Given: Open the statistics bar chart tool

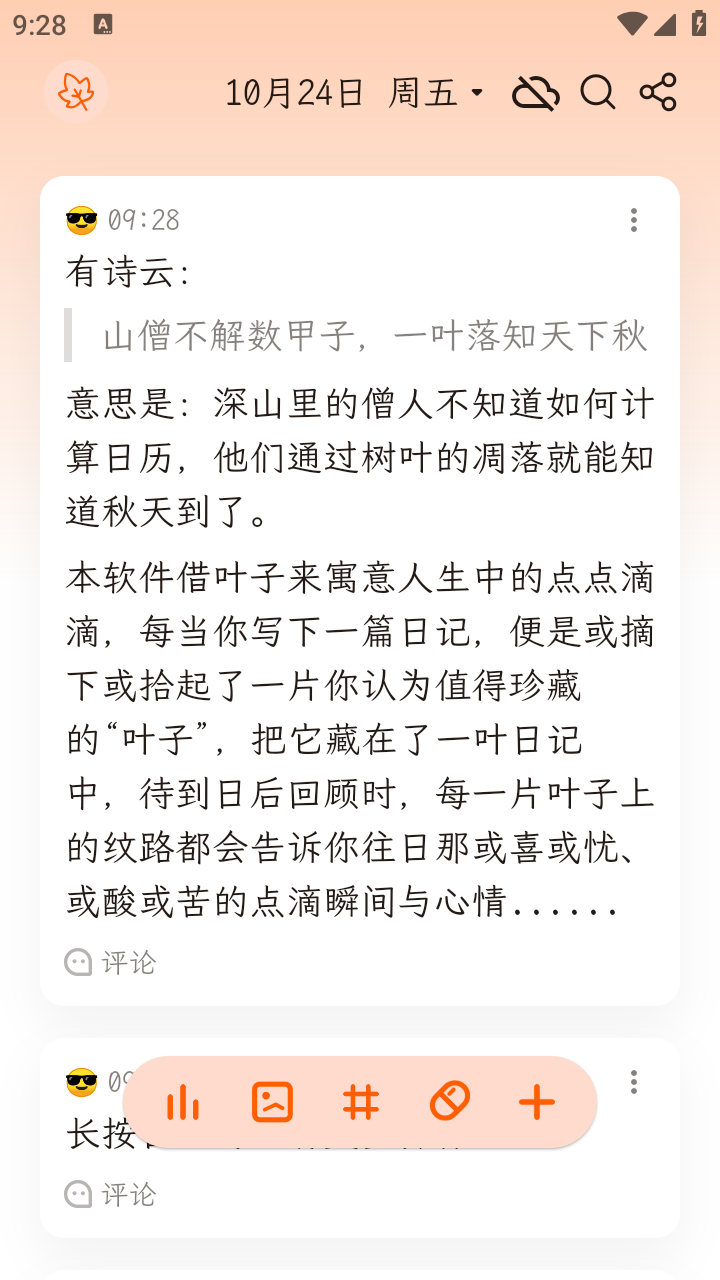Looking at the screenshot, I should tap(183, 1102).
